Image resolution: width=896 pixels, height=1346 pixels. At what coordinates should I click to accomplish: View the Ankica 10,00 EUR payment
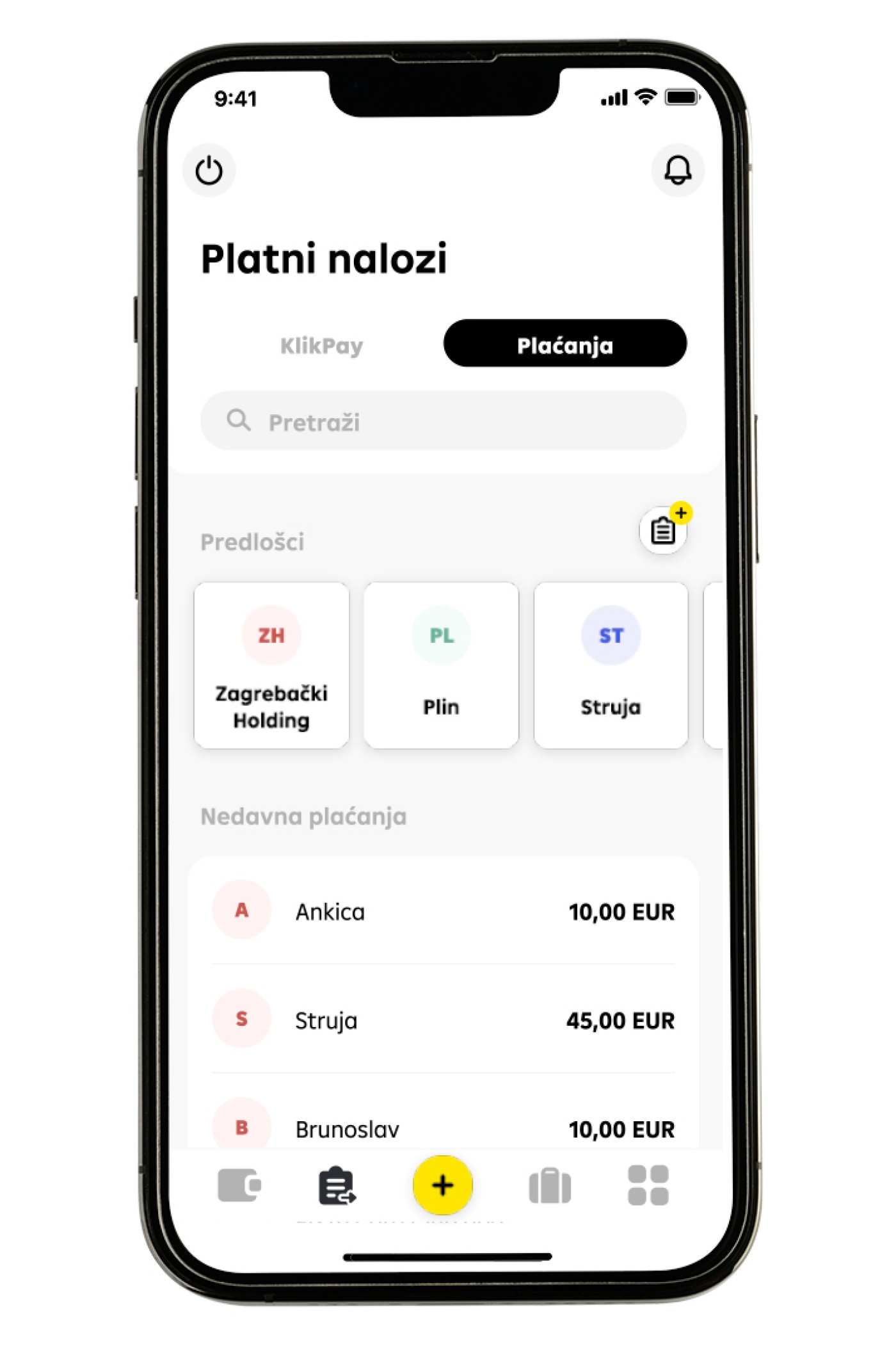[443, 911]
